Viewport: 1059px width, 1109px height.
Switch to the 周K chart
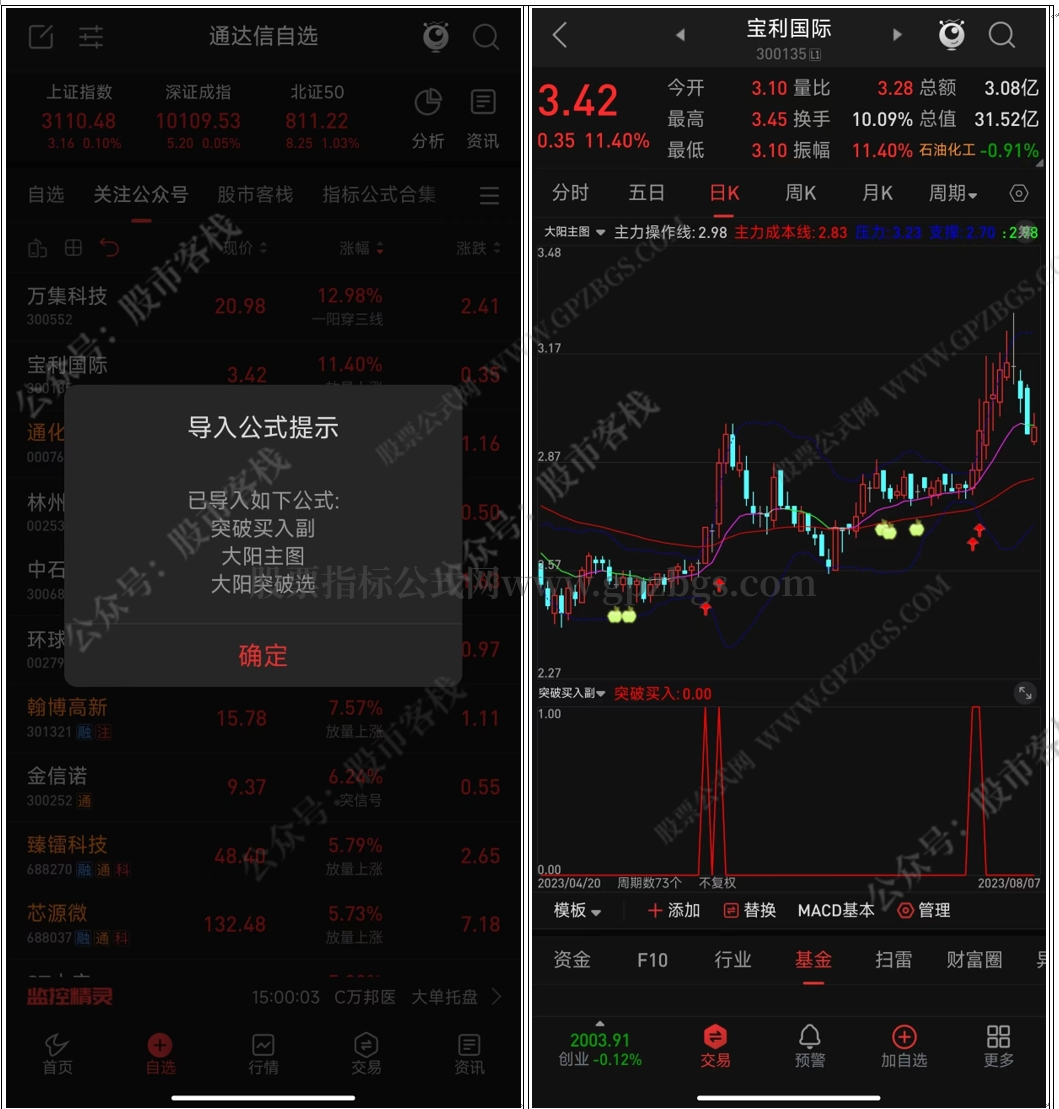800,193
